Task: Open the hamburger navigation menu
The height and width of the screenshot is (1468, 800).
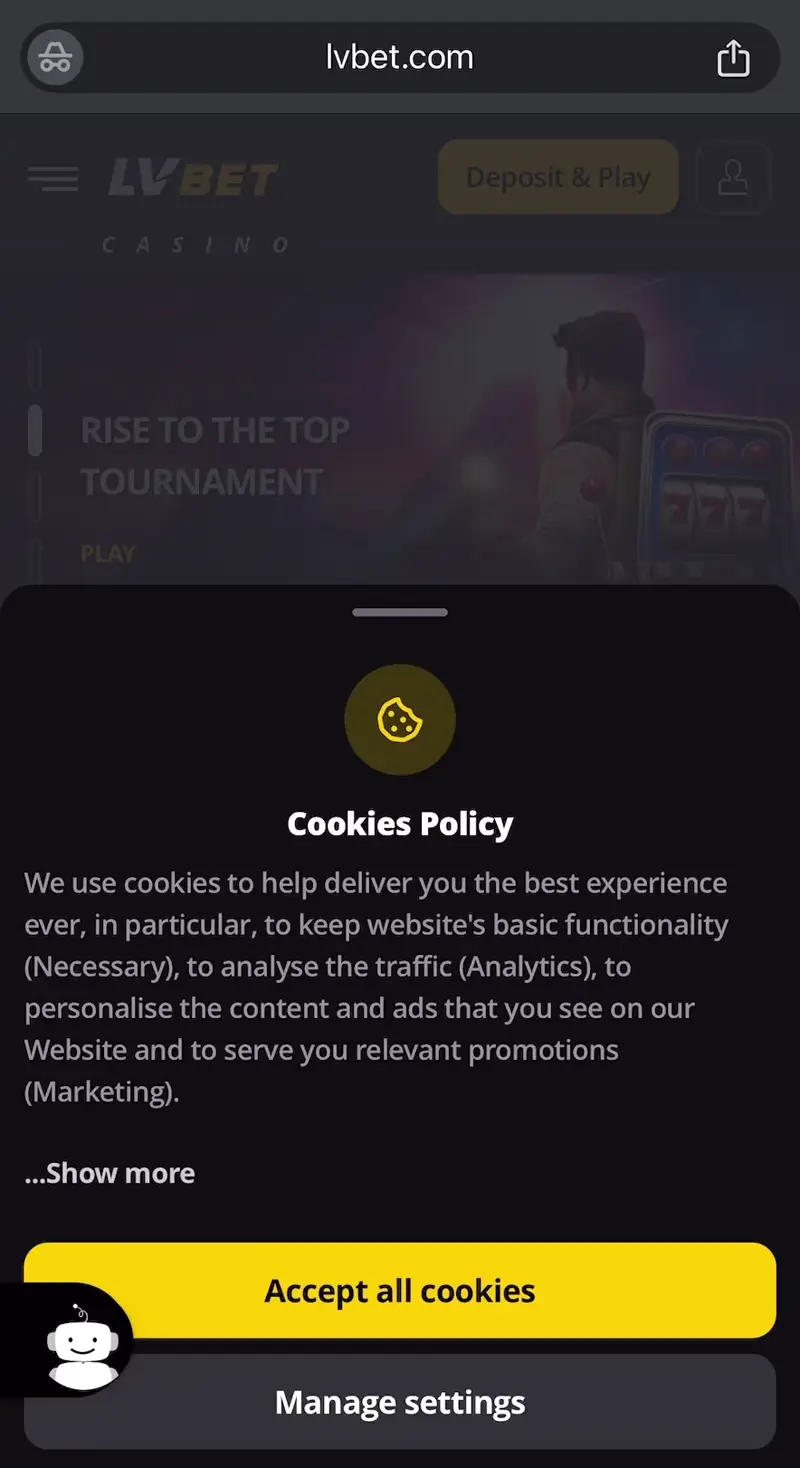Action: (x=52, y=178)
